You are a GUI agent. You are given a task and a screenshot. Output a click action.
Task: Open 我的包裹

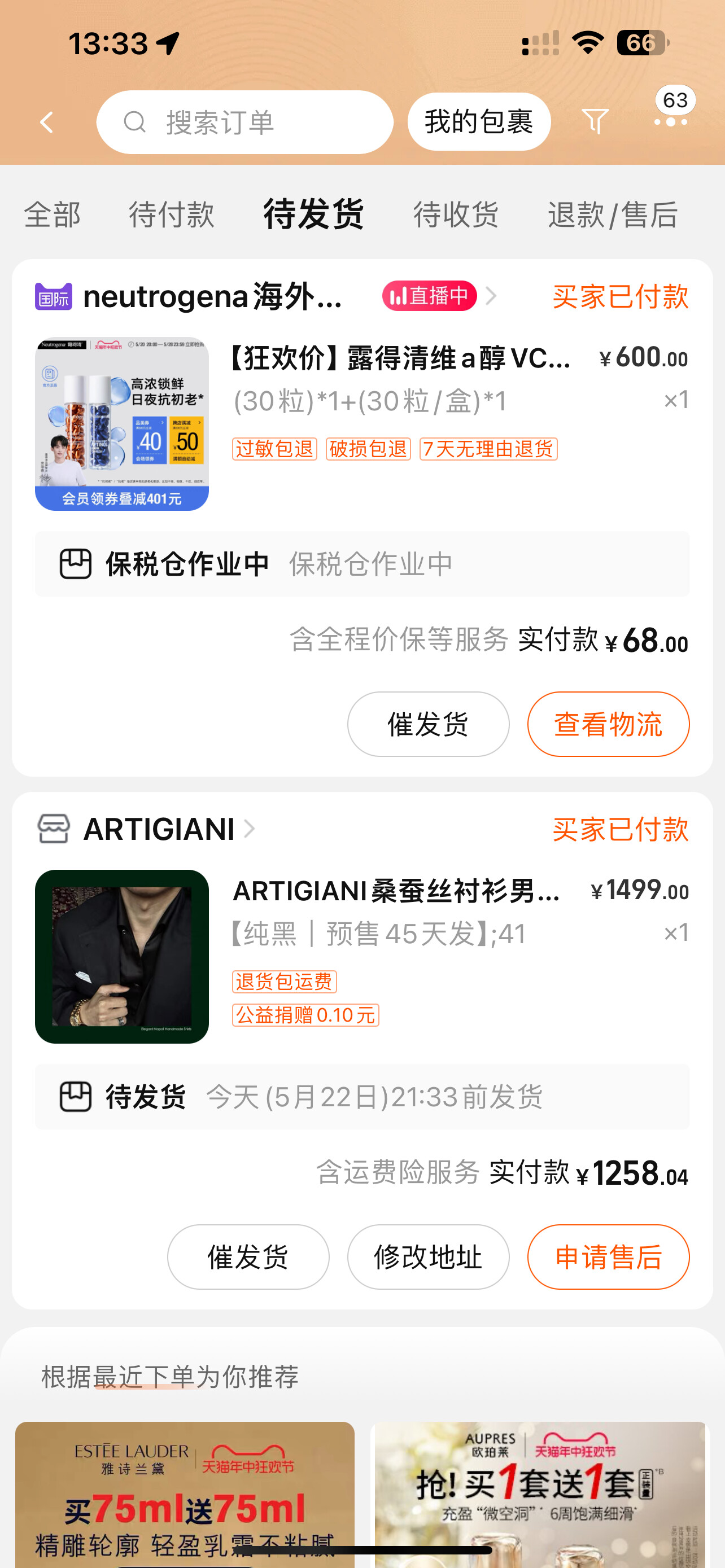[x=478, y=122]
